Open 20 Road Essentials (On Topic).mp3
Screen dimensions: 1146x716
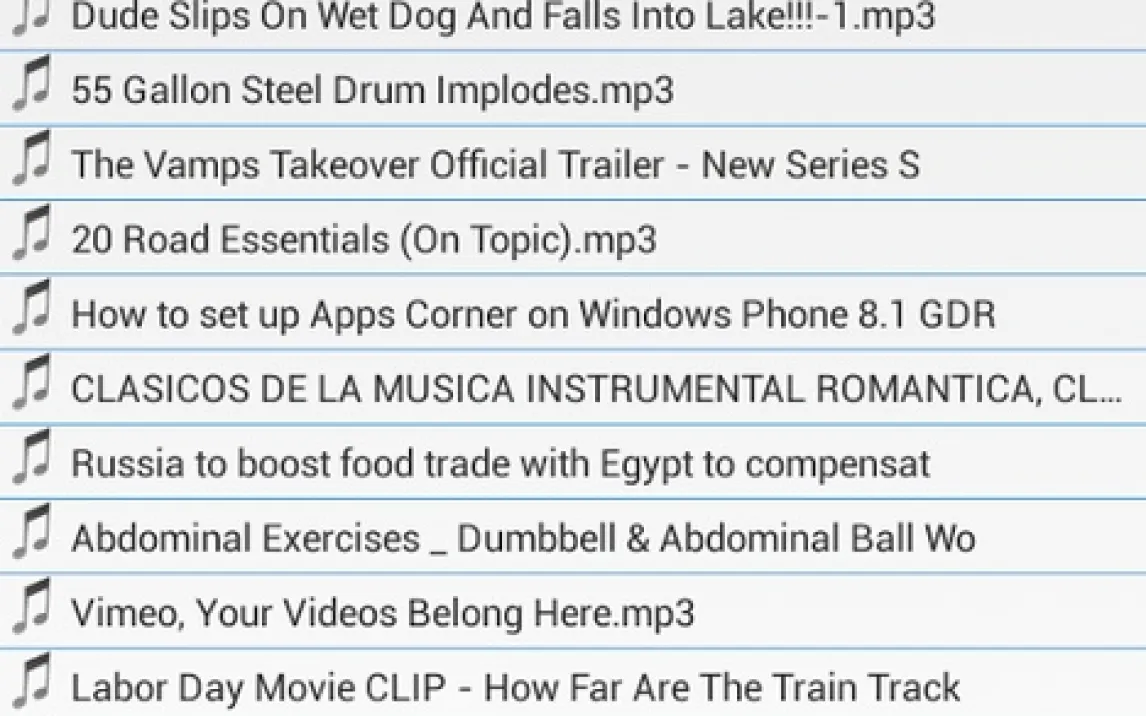364,240
